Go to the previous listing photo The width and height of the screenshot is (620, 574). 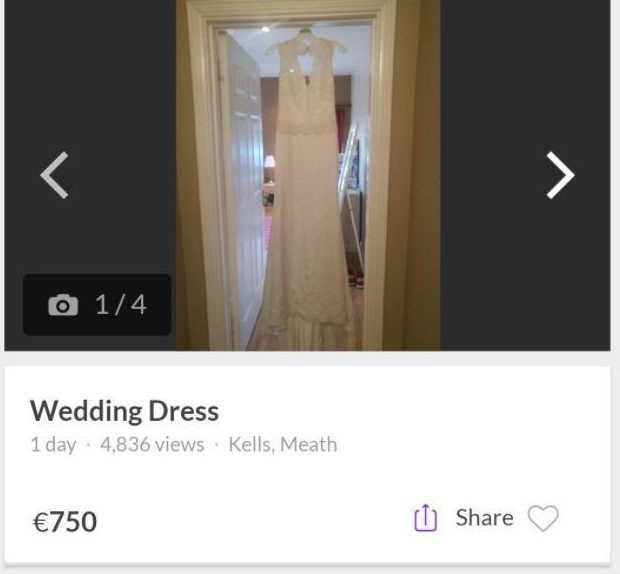coord(55,176)
